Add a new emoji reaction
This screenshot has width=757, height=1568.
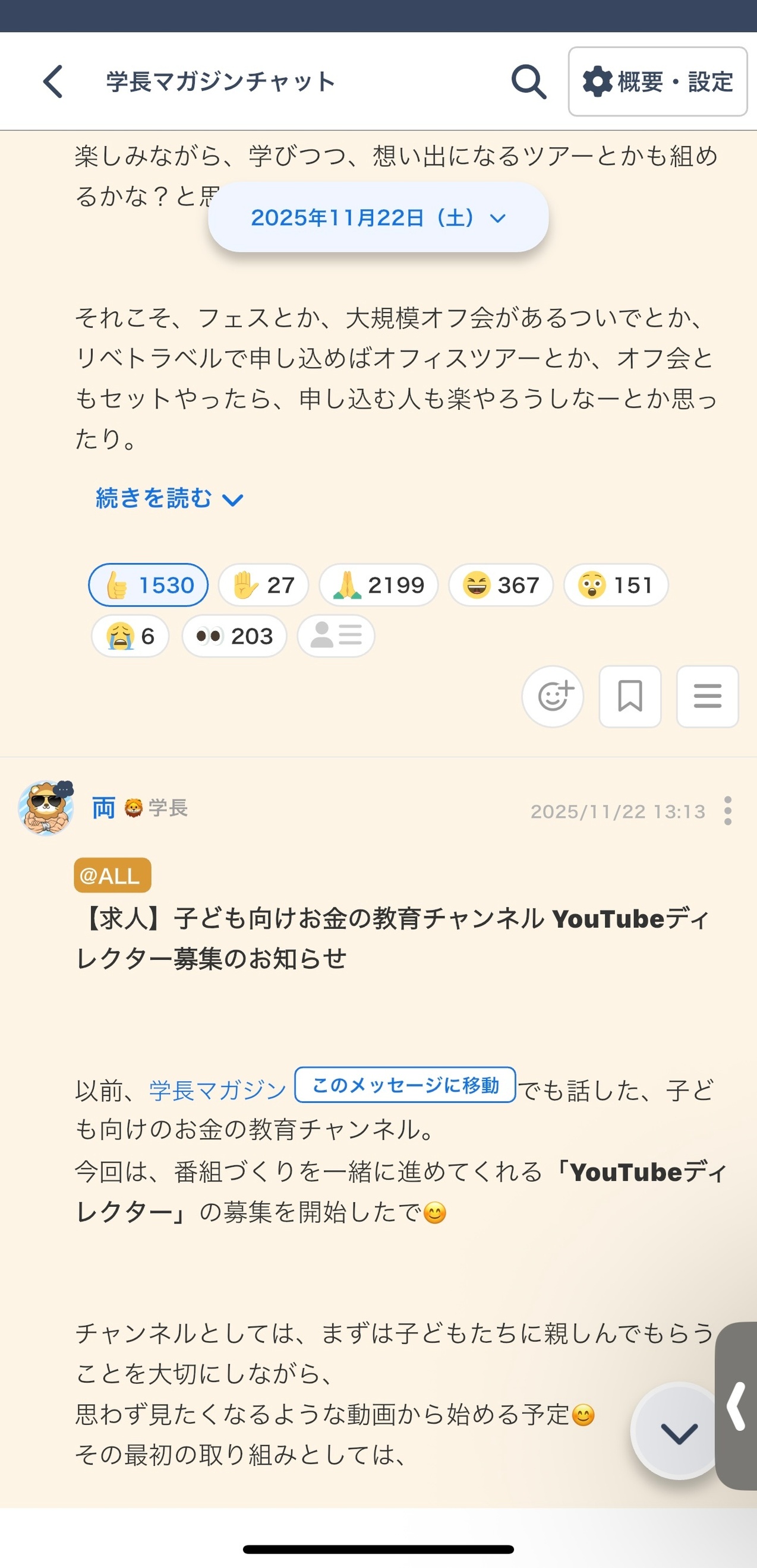tap(553, 696)
